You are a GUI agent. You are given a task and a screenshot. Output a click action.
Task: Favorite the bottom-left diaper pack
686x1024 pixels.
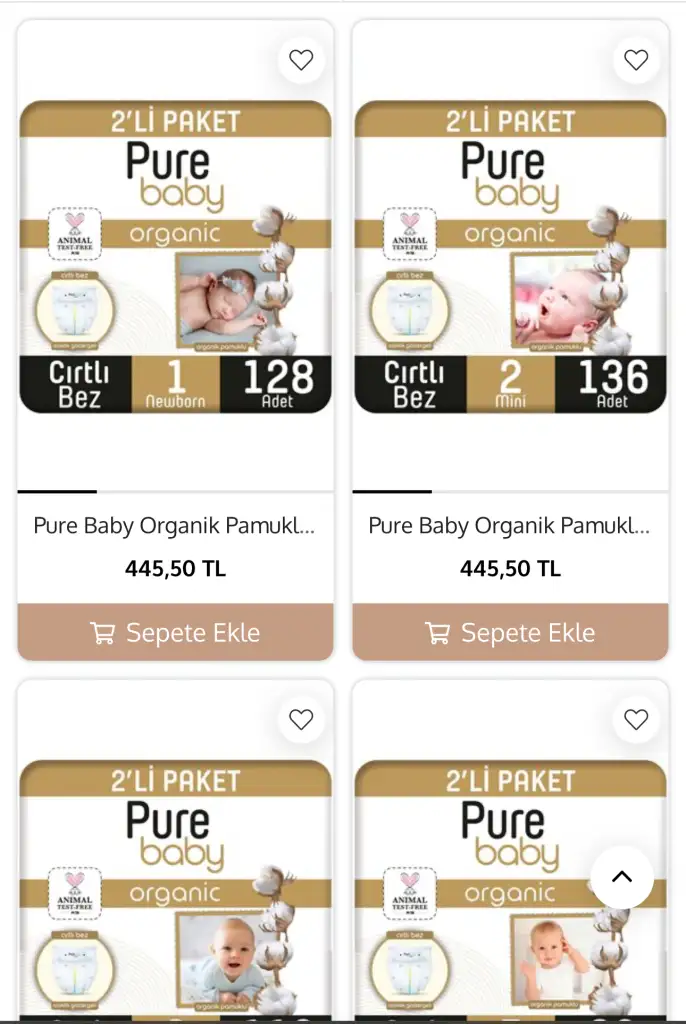(301, 719)
